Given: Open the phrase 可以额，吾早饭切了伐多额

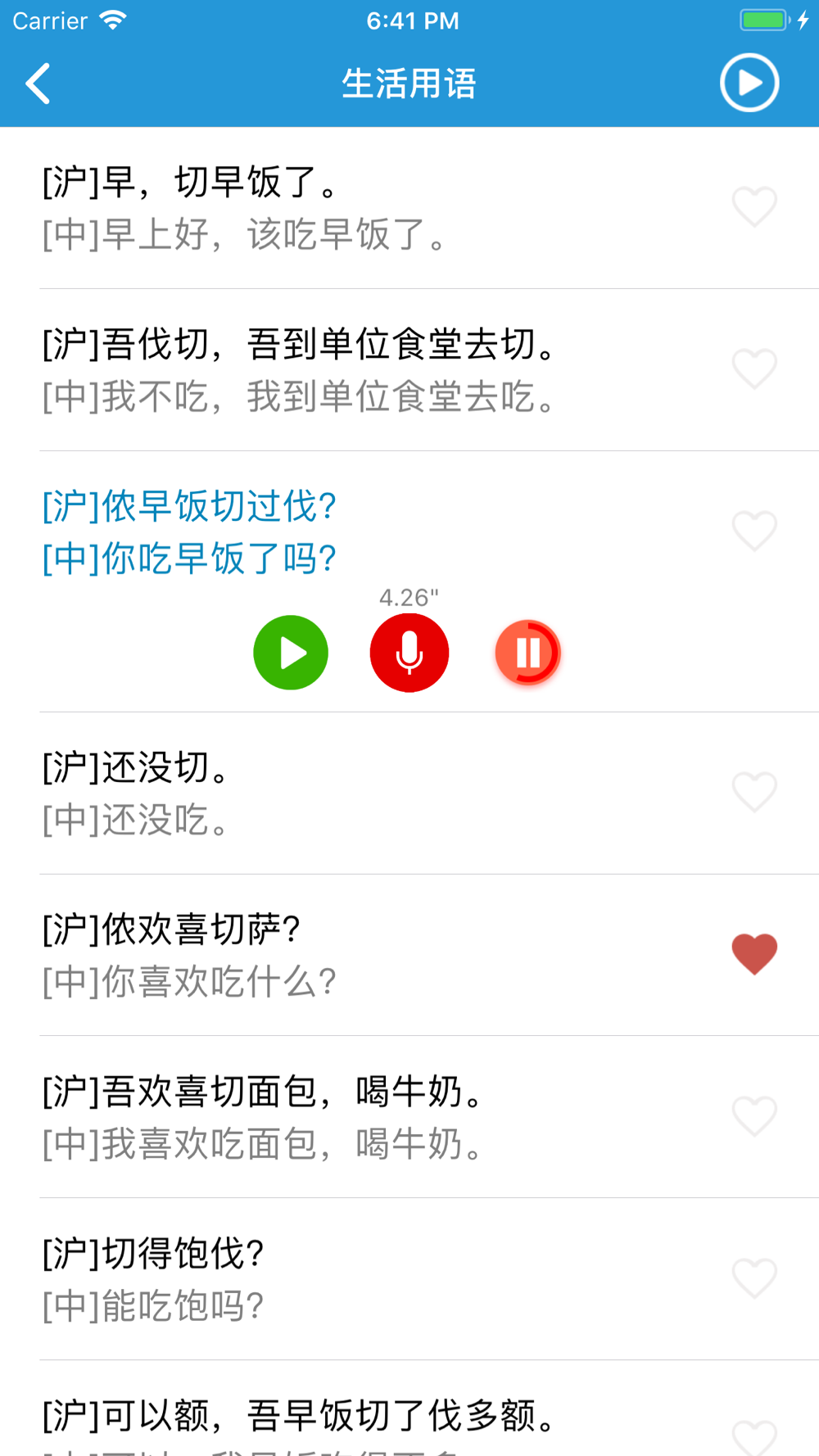Looking at the screenshot, I should tap(409, 1409).
